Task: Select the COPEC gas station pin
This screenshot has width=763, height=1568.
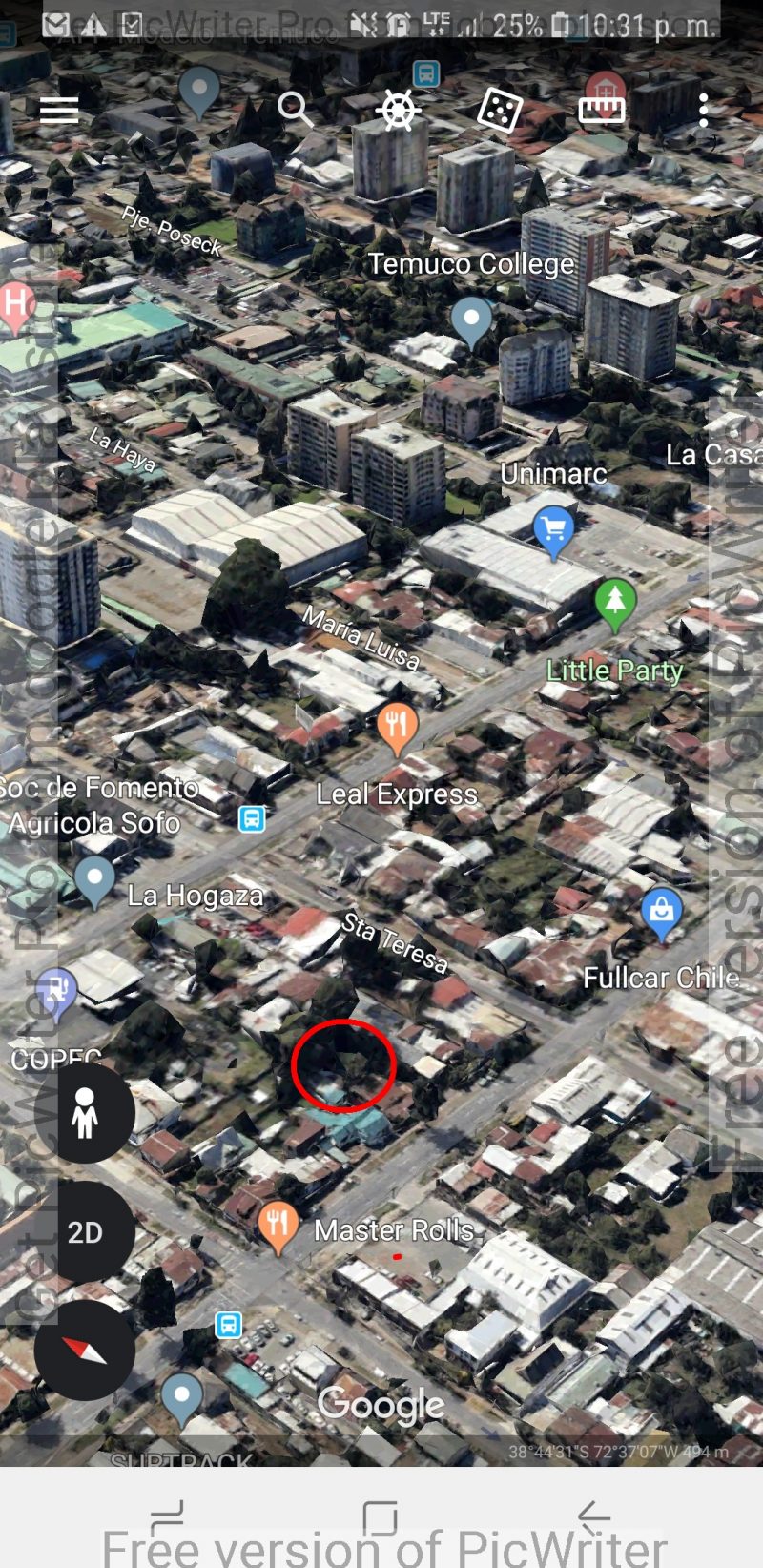Action: tap(57, 992)
